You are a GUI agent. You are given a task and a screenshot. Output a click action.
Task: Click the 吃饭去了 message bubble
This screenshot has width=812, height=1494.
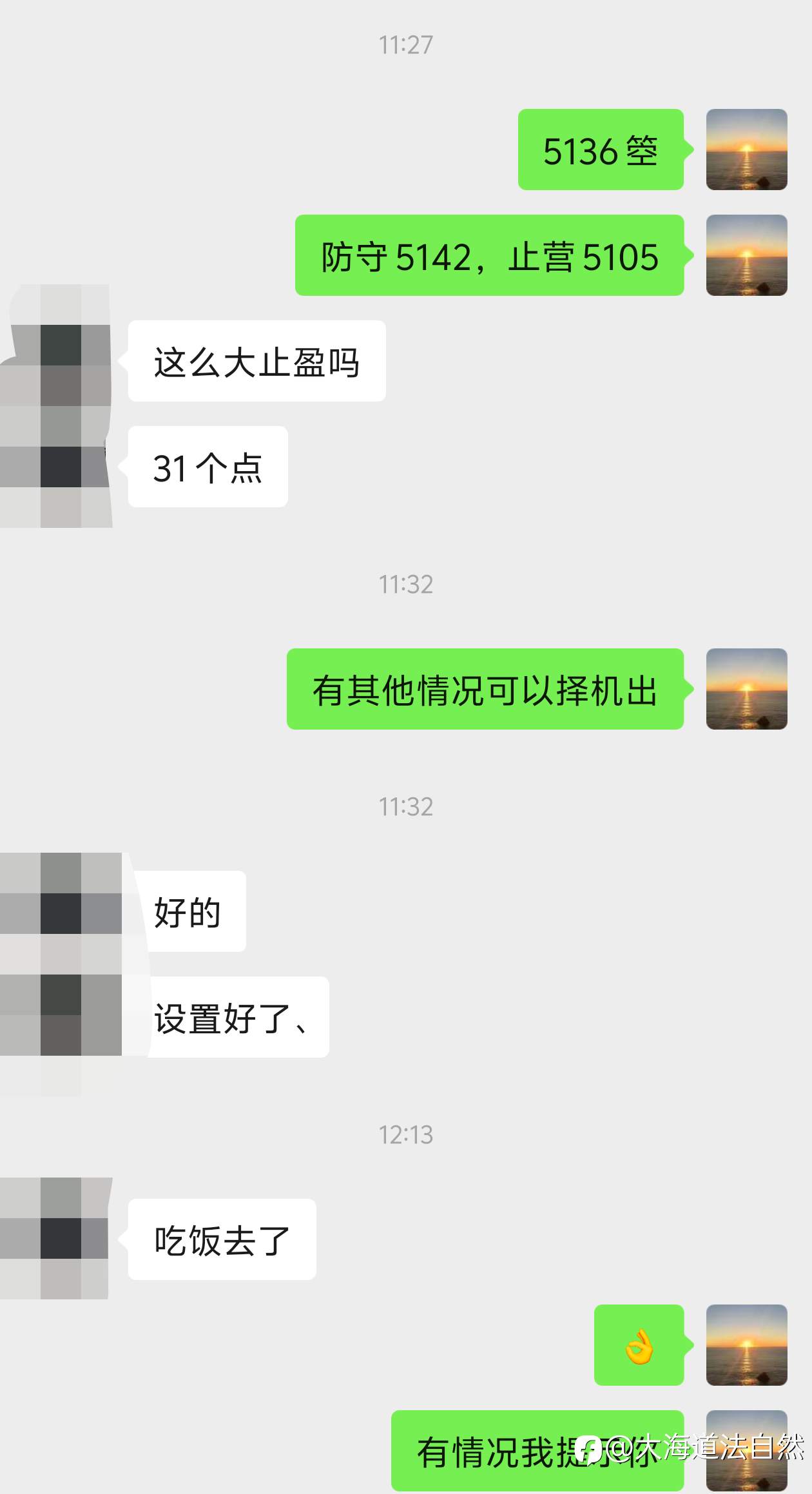point(222,1239)
